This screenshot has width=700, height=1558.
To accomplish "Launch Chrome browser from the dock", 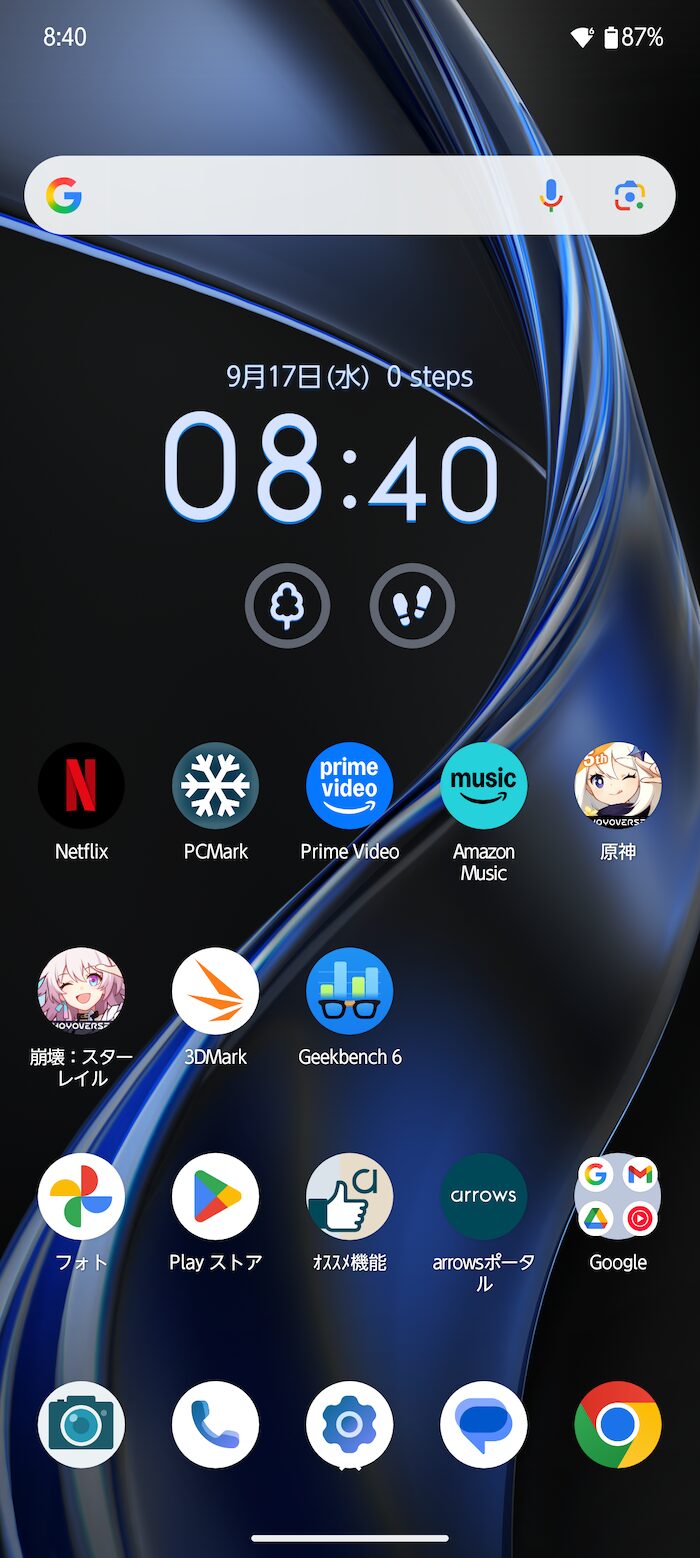I will coord(618,1425).
